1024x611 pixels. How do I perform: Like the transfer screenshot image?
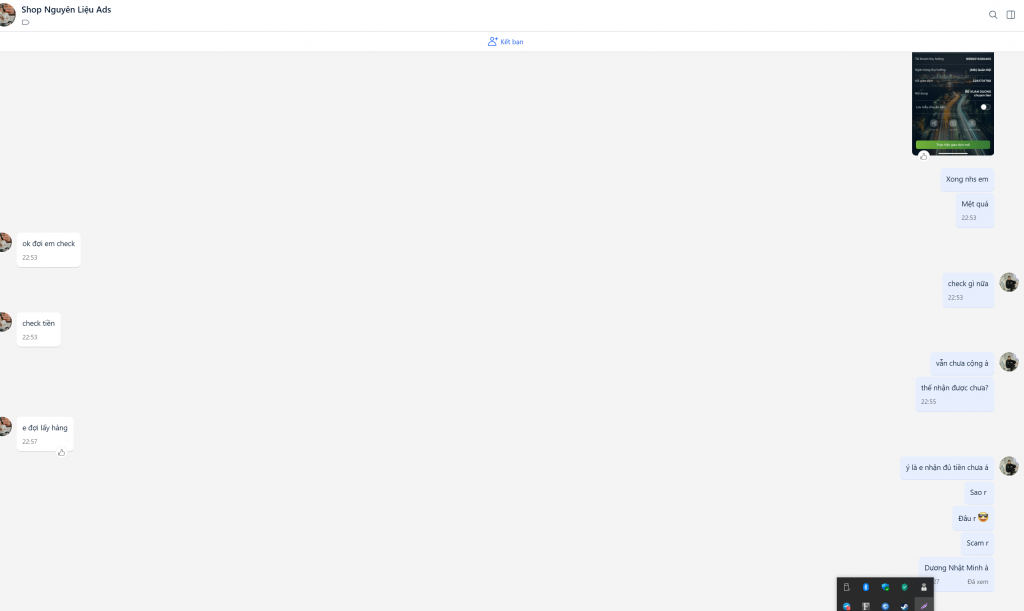pyautogui.click(x=923, y=156)
